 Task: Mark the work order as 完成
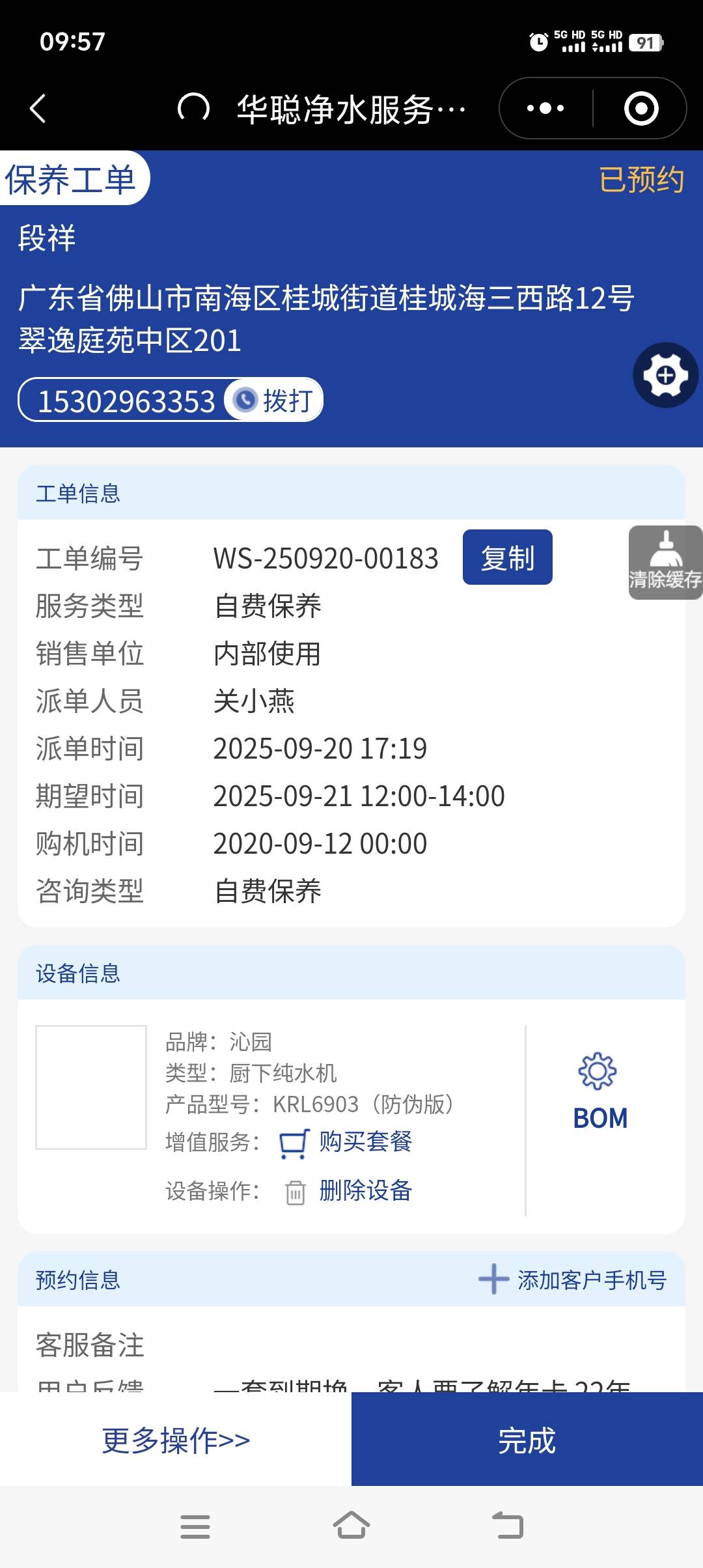[x=527, y=1440]
